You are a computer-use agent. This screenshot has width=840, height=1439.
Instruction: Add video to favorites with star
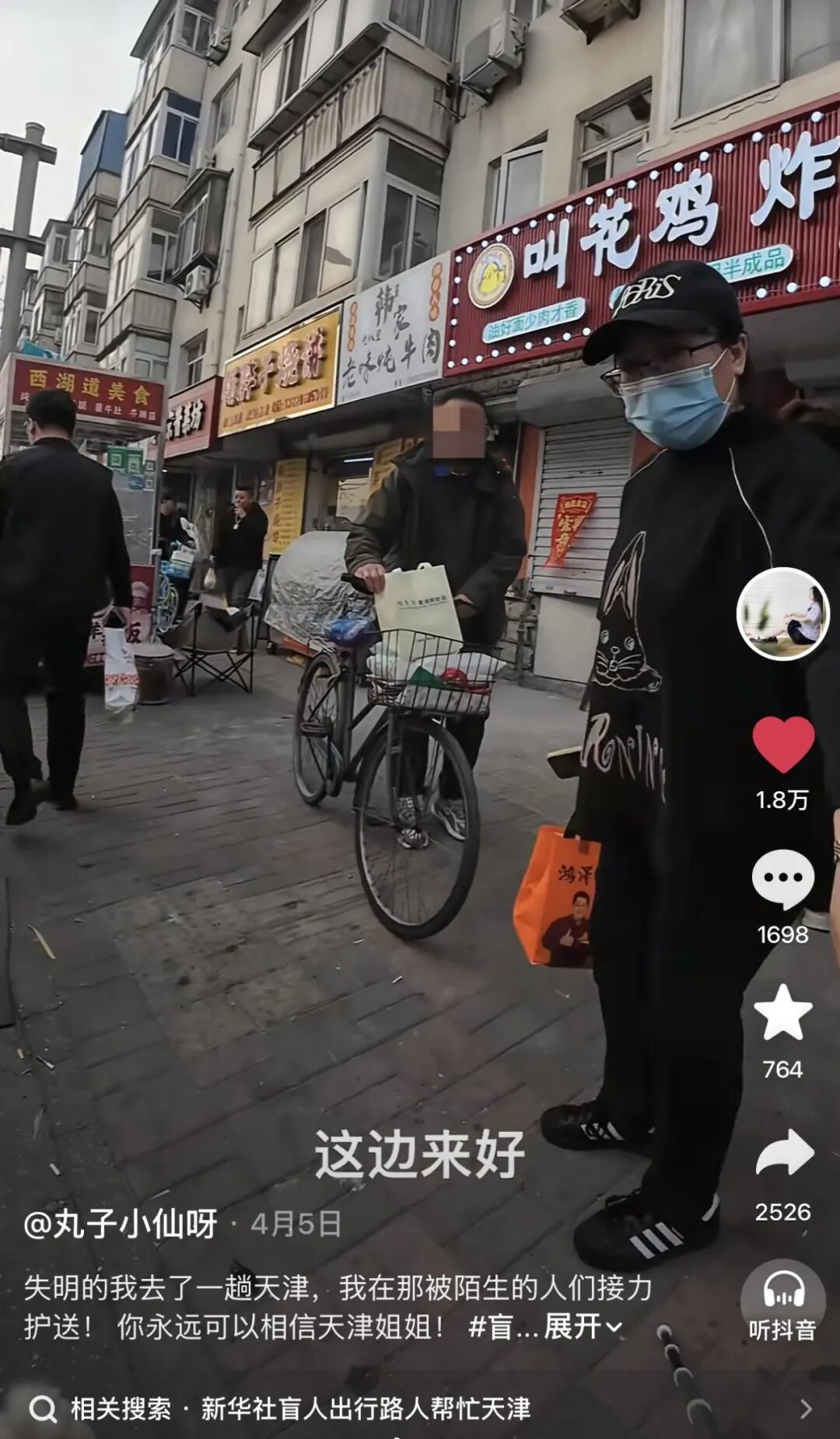(x=782, y=1013)
